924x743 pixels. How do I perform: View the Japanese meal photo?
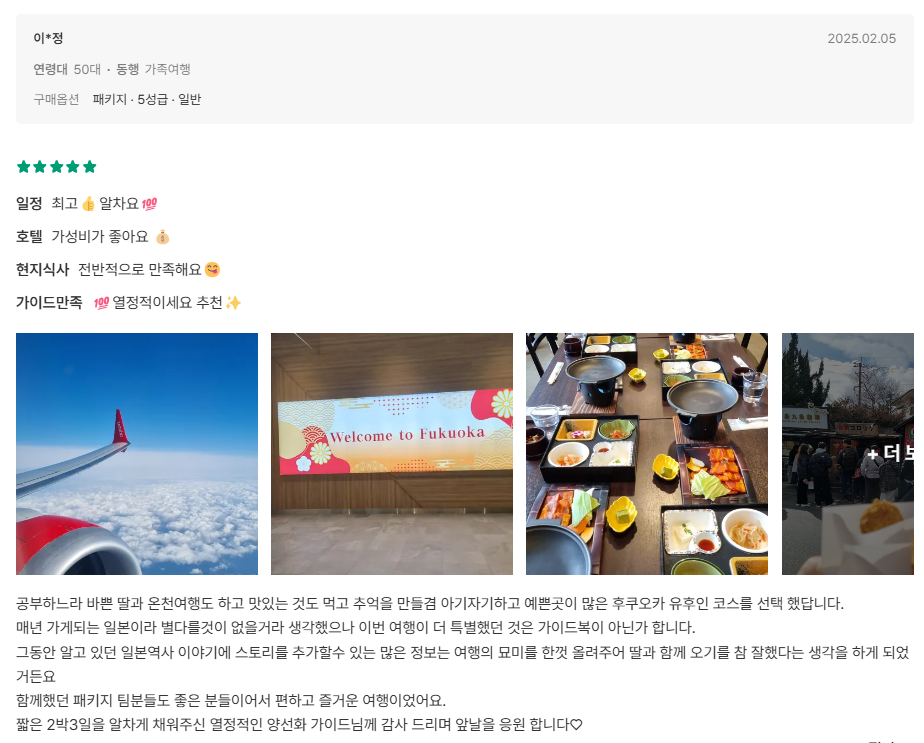[647, 454]
